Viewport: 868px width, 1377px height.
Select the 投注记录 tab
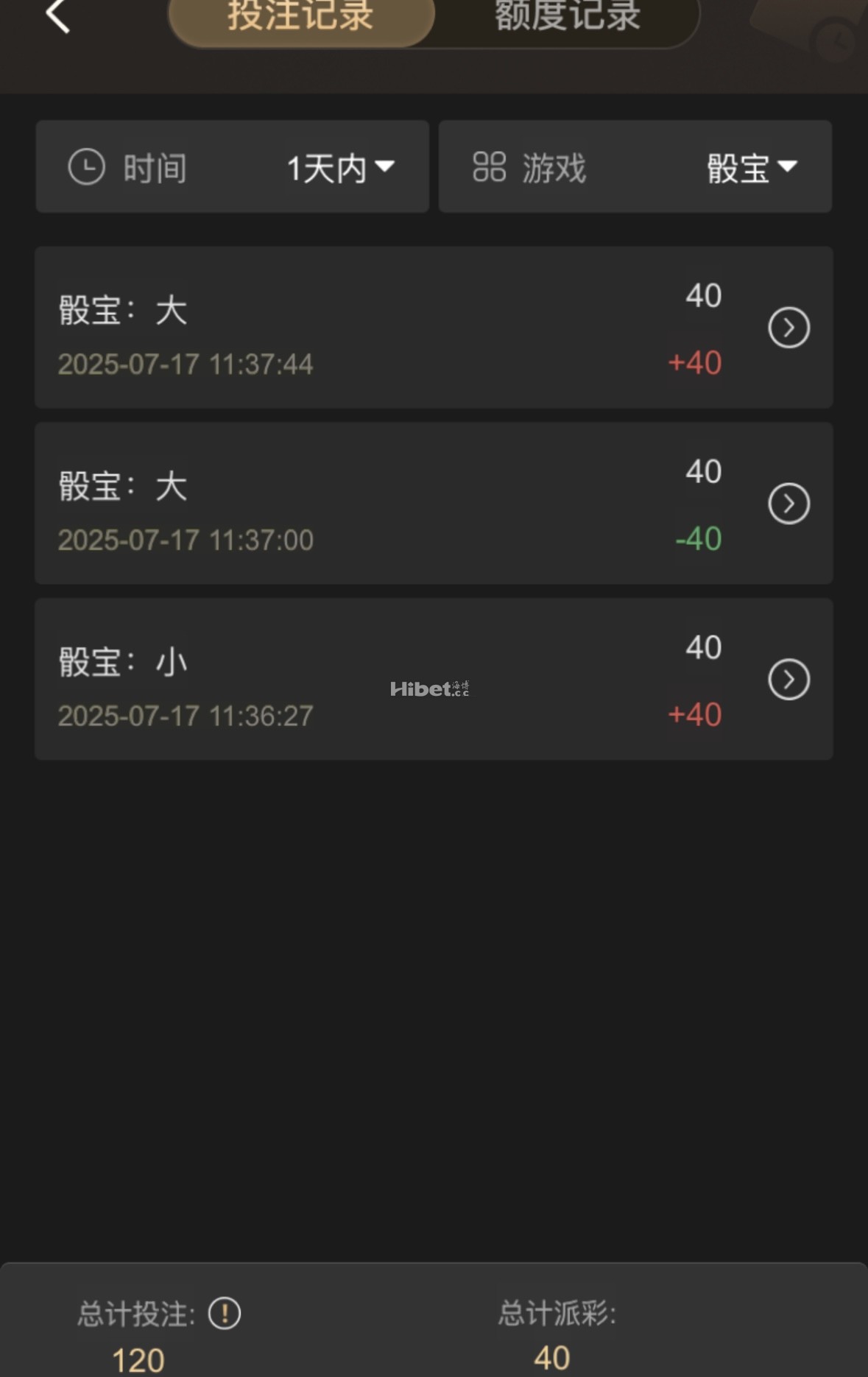[x=301, y=18]
